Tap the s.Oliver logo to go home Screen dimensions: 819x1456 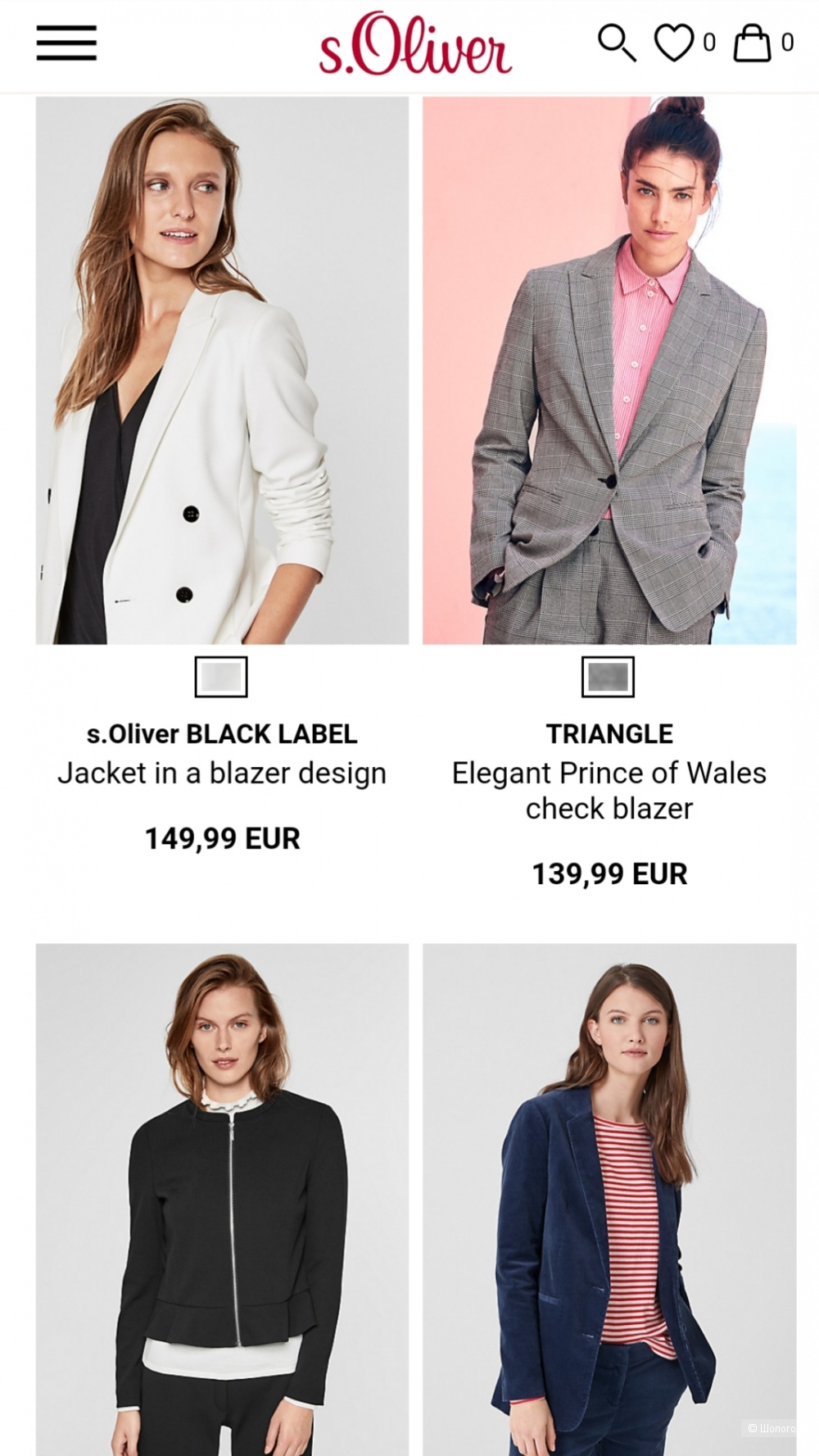415,45
